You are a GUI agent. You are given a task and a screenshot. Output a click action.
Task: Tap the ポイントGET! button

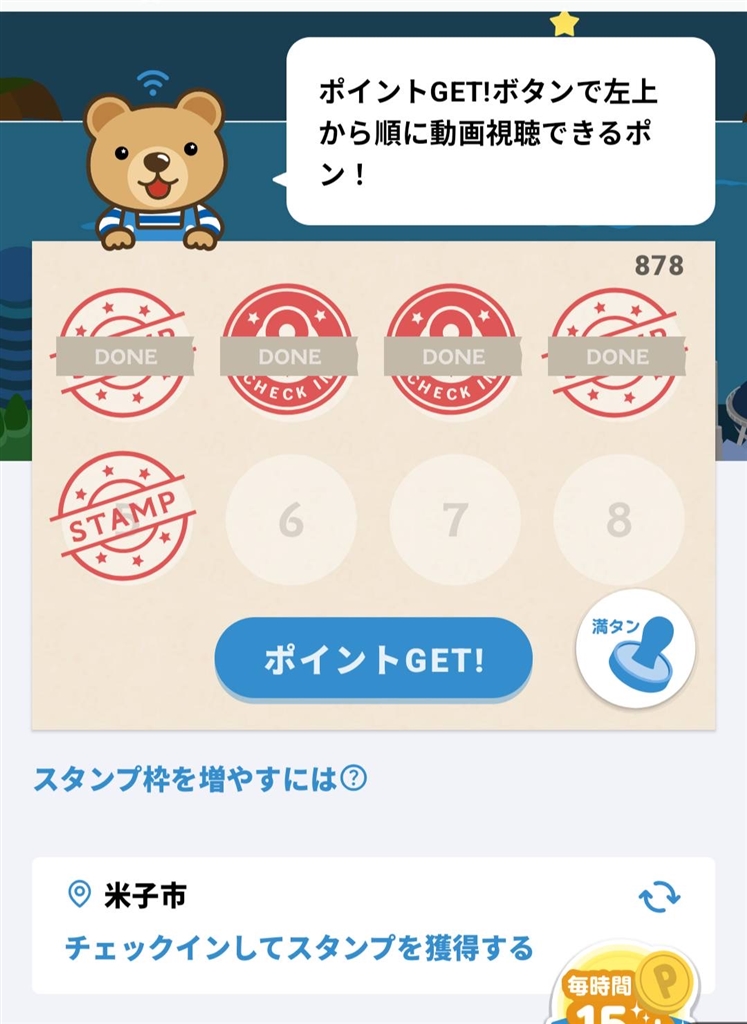pos(373,659)
